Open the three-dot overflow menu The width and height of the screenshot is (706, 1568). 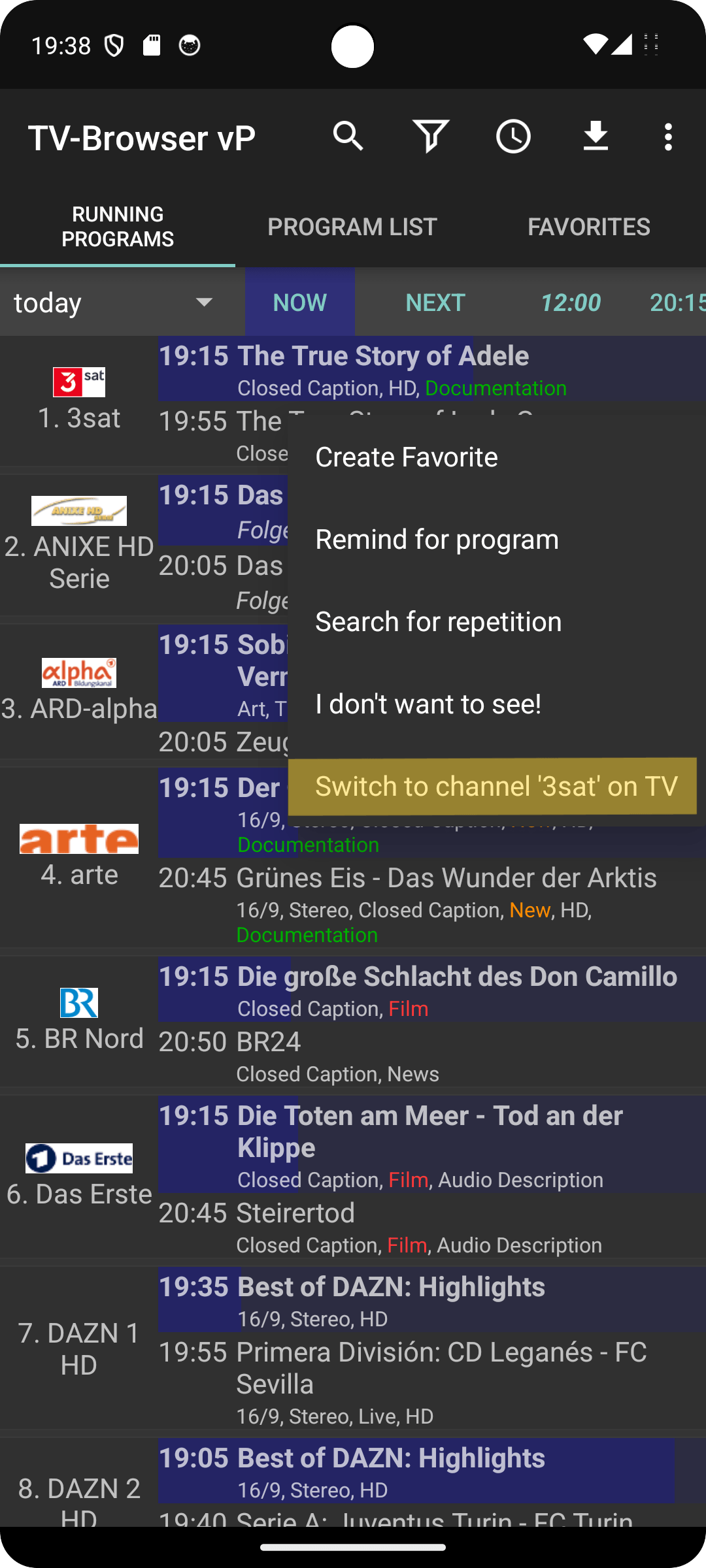click(x=668, y=137)
